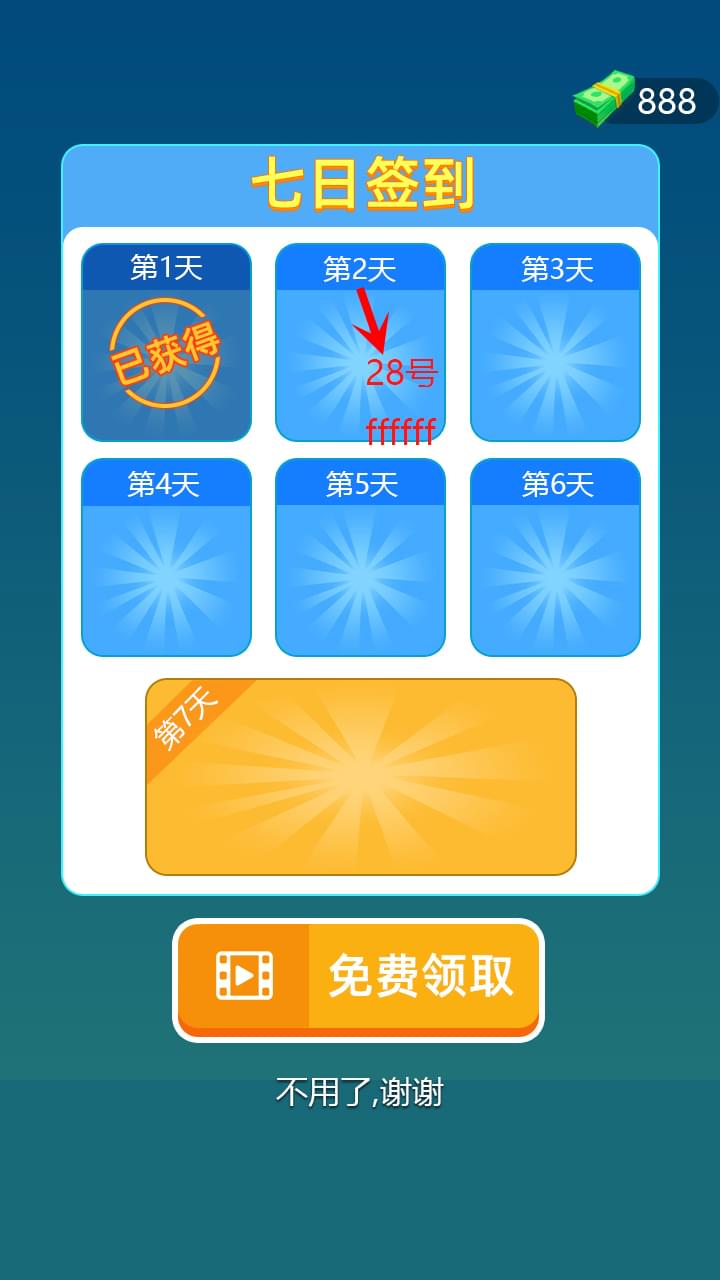Dismiss with 不用了,谢谢

[359, 1093]
